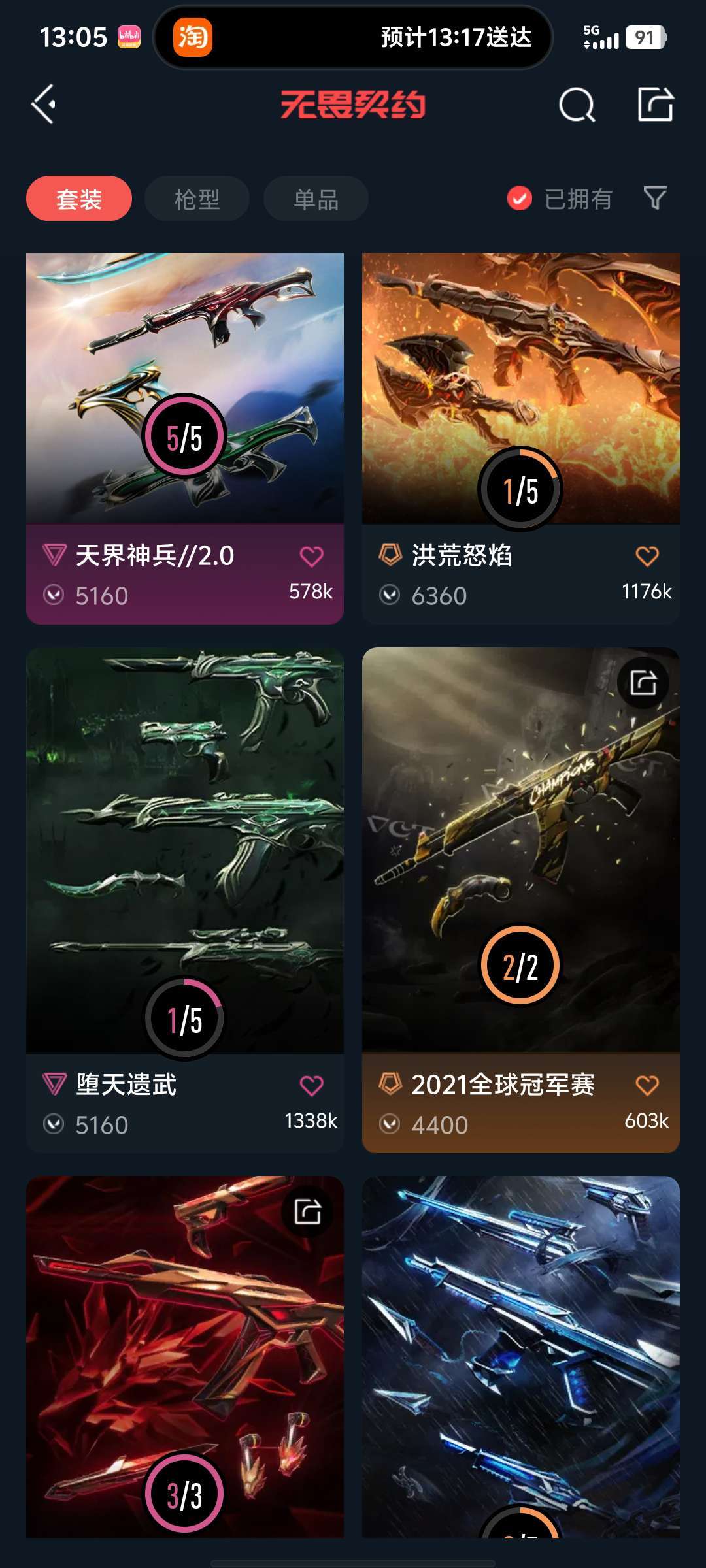Like the 洪荒怒焰 bundle
This screenshot has width=706, height=1568.
coord(647,556)
